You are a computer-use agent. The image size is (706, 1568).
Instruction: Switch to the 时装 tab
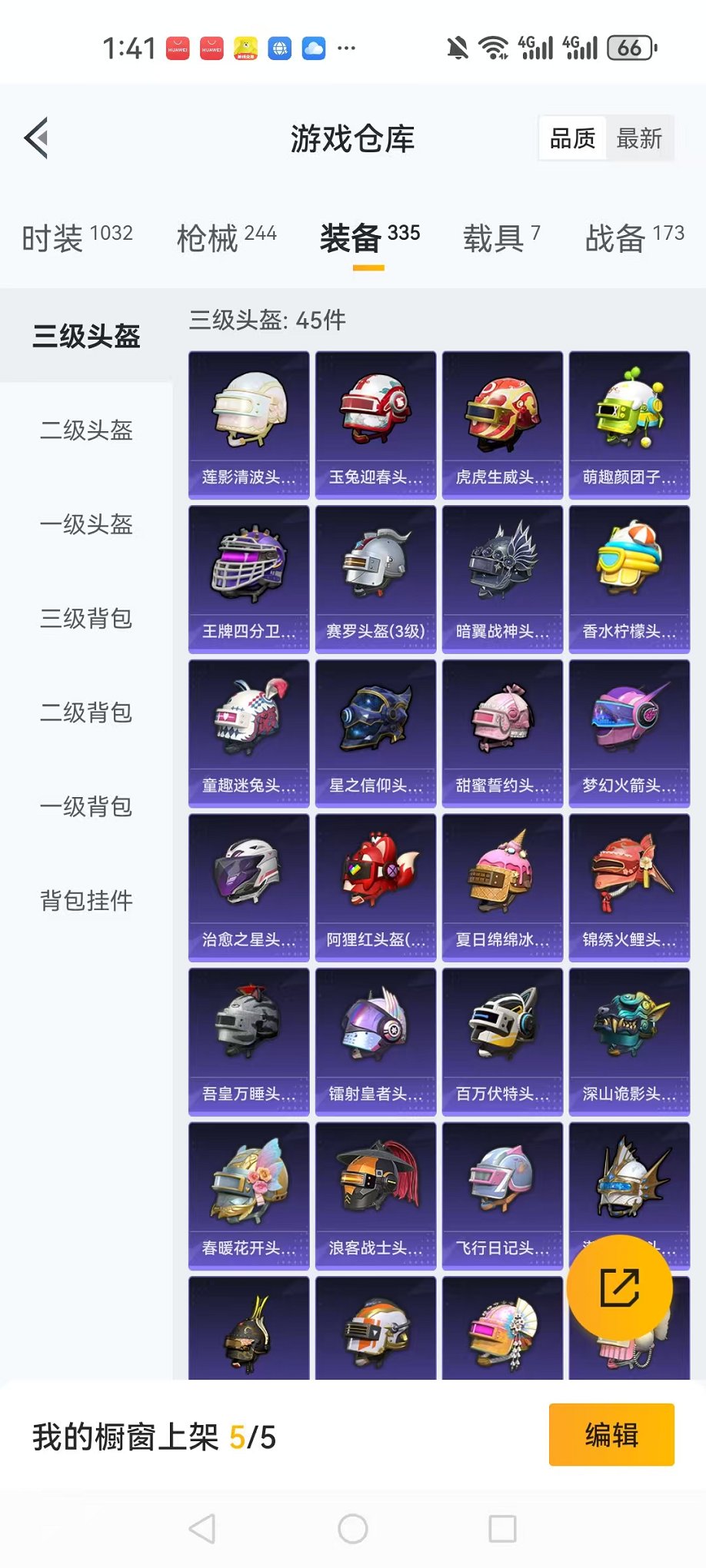coord(77,238)
